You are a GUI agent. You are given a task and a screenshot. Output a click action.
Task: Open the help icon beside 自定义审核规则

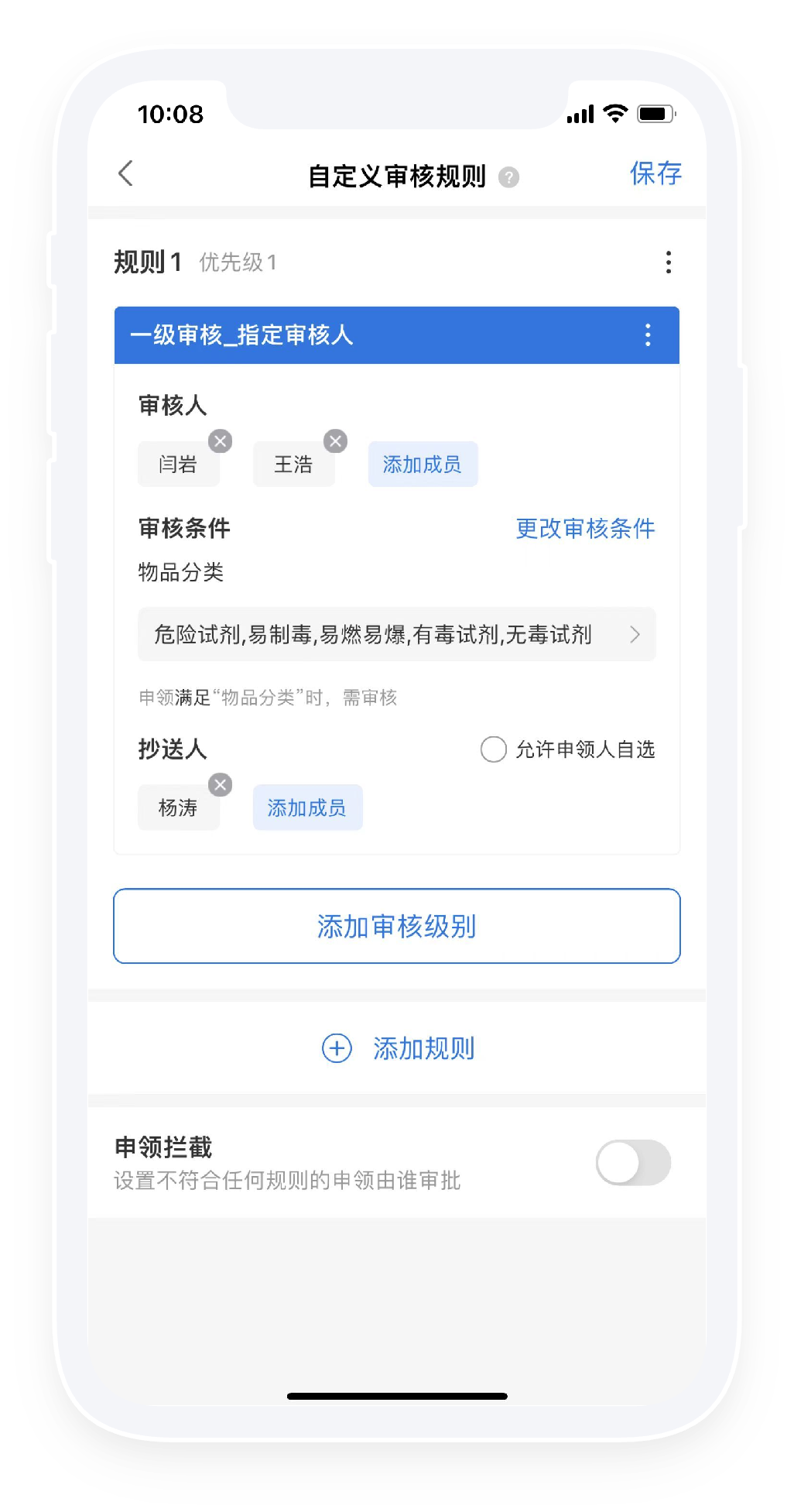[x=508, y=177]
